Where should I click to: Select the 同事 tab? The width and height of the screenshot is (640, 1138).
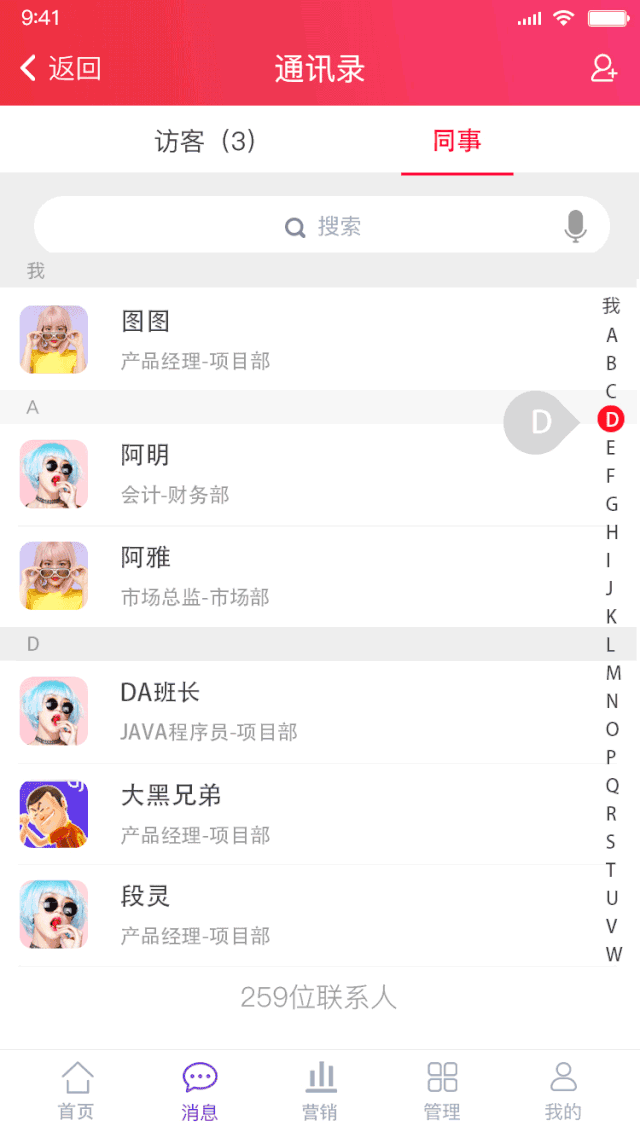[457, 141]
